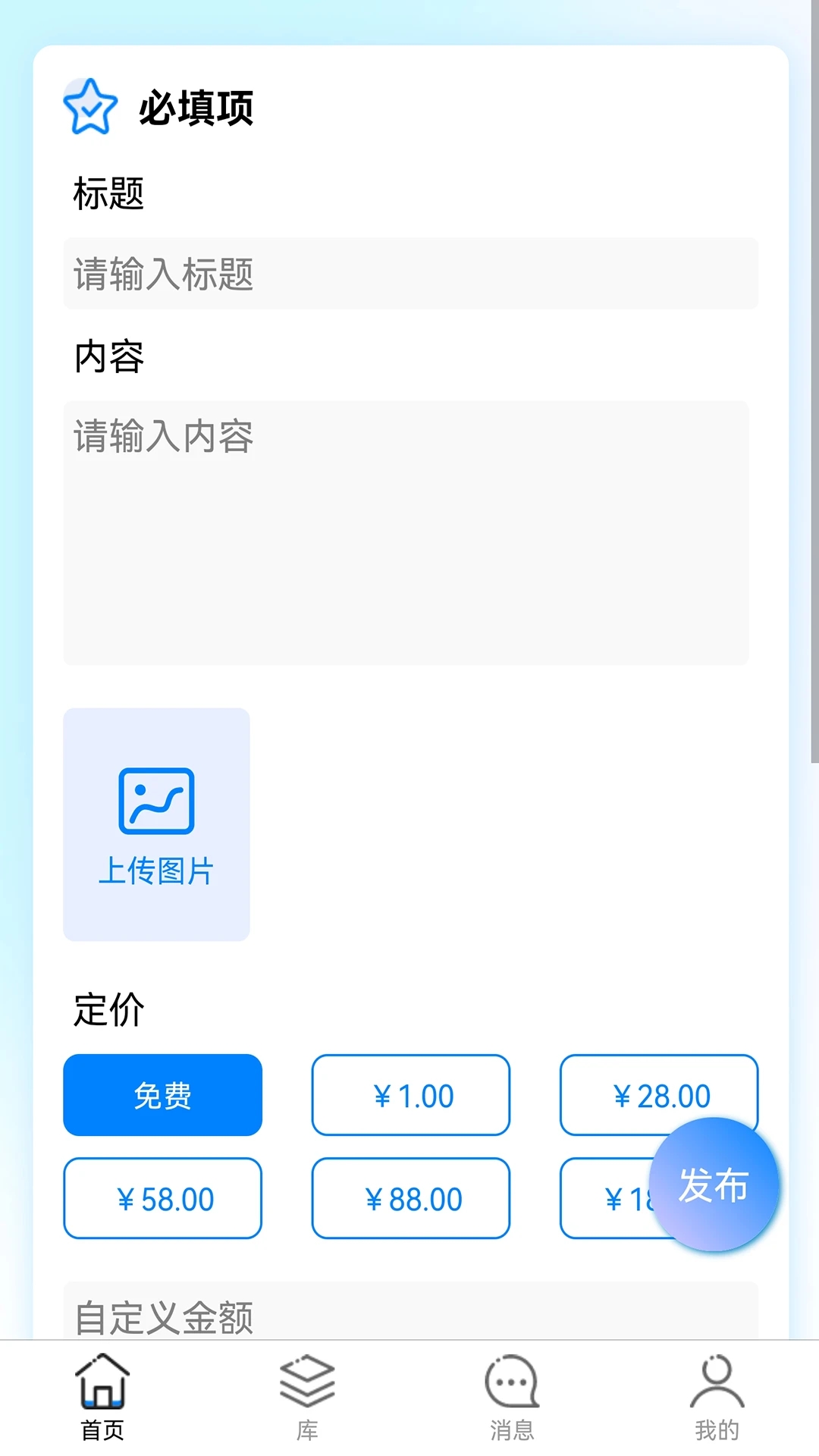The width and height of the screenshot is (819, 1456).
Task: Open the 消息 messages tab
Action: (x=512, y=1397)
